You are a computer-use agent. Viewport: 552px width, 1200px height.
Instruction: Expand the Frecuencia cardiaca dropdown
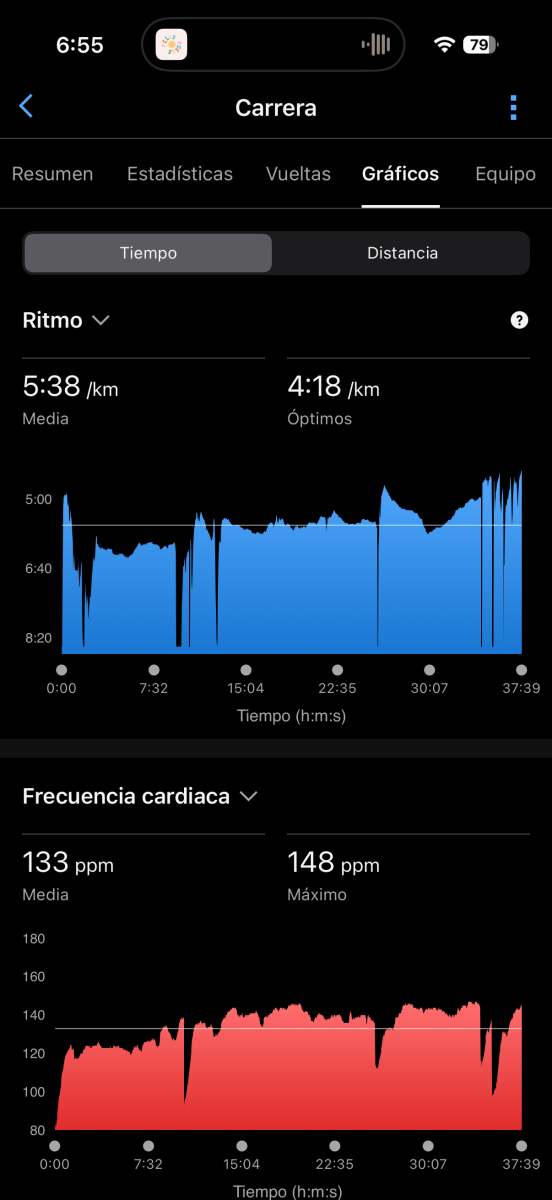click(x=140, y=796)
